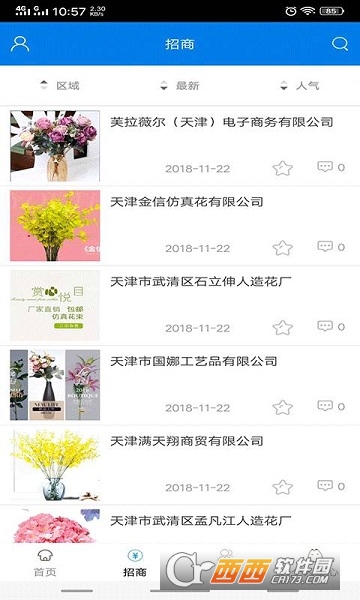Sort listings by 最新
This screenshot has width=360, height=600.
[x=180, y=85]
